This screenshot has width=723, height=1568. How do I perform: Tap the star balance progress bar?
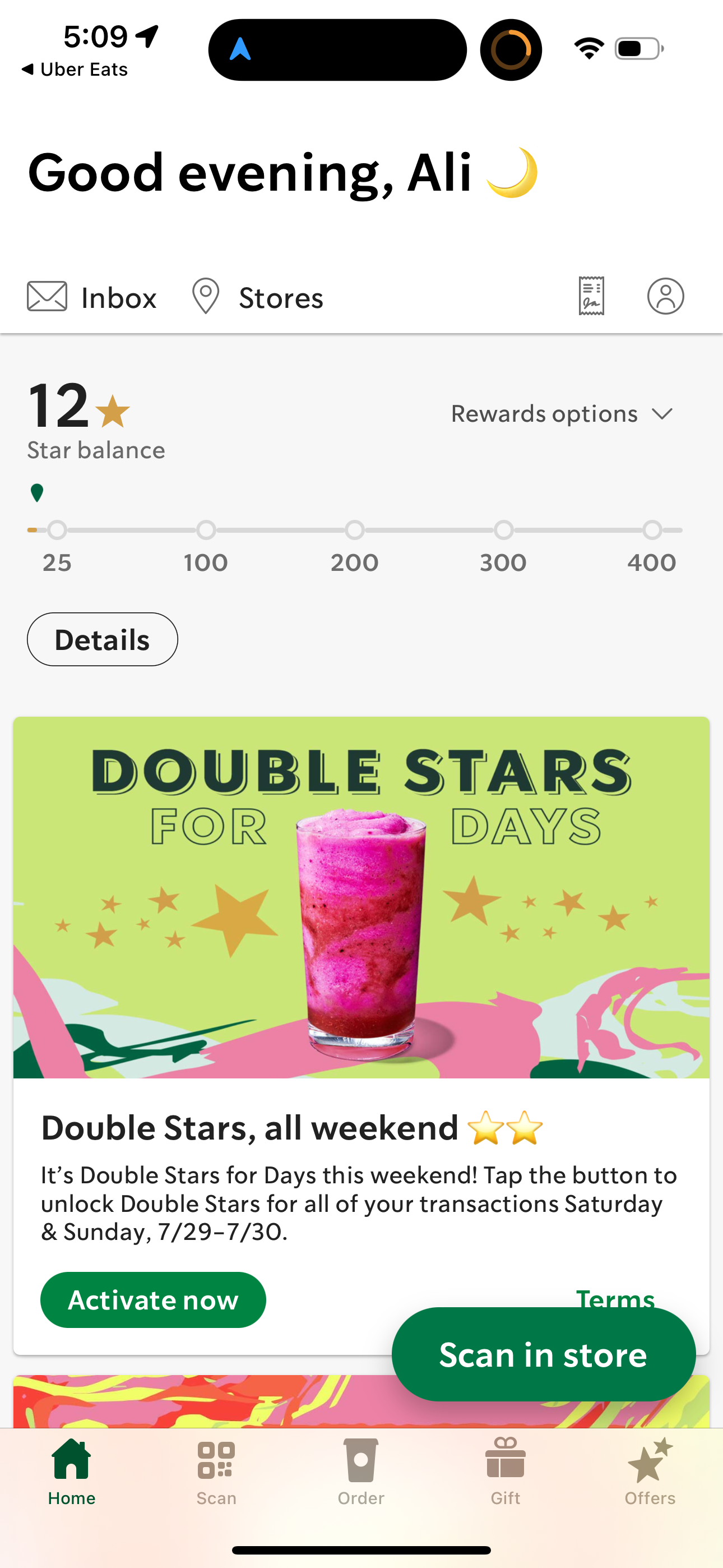(x=355, y=529)
